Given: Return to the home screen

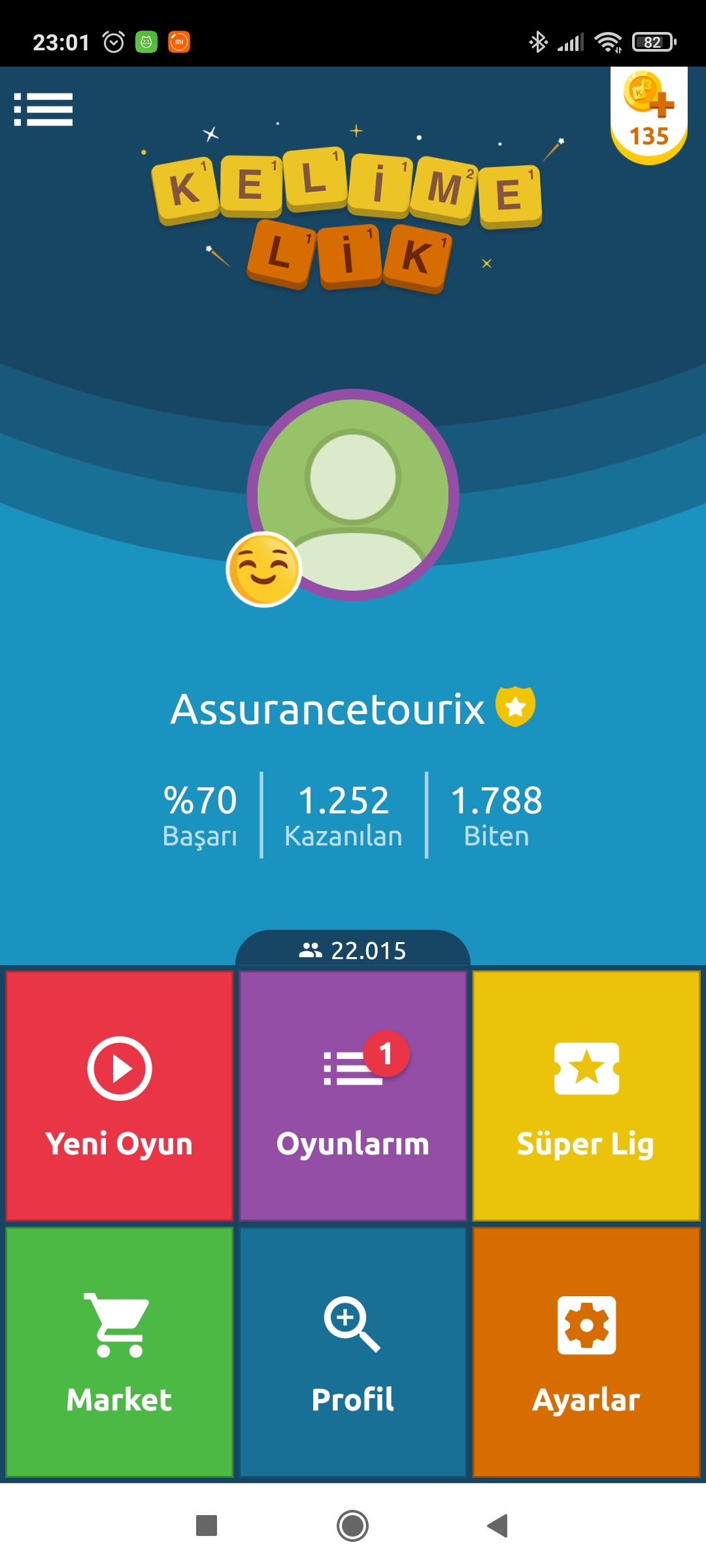Looking at the screenshot, I should click(353, 1526).
